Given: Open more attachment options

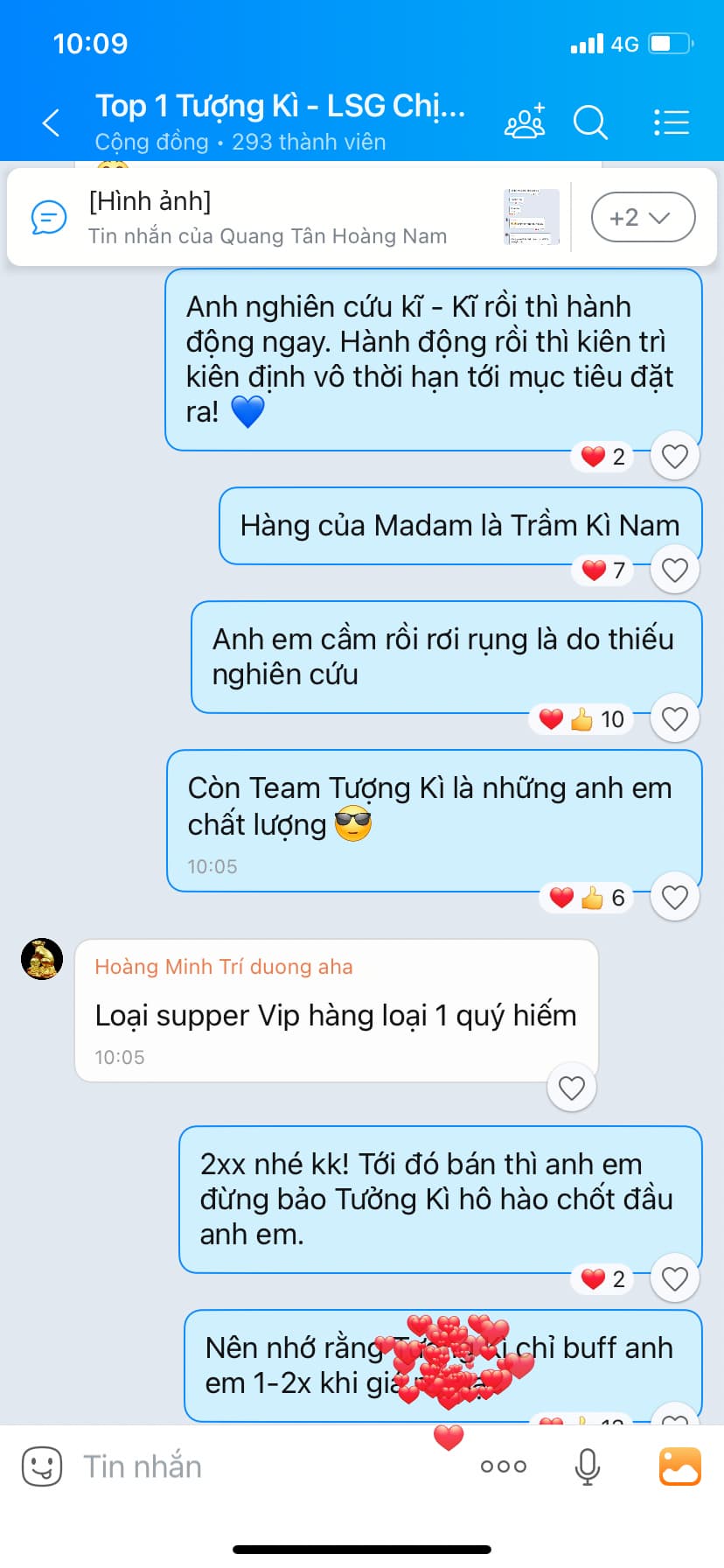Looking at the screenshot, I should (504, 1466).
